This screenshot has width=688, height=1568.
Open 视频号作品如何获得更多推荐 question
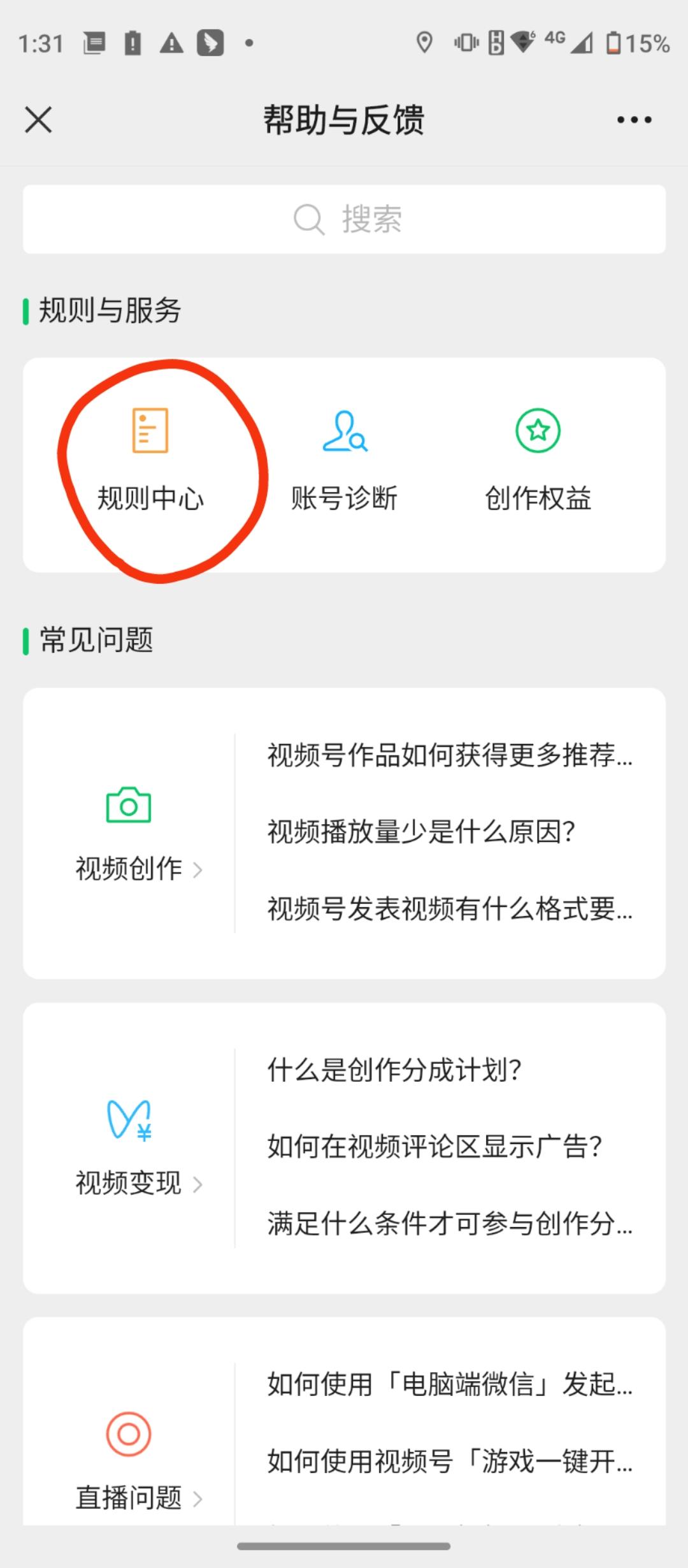pyautogui.click(x=449, y=759)
